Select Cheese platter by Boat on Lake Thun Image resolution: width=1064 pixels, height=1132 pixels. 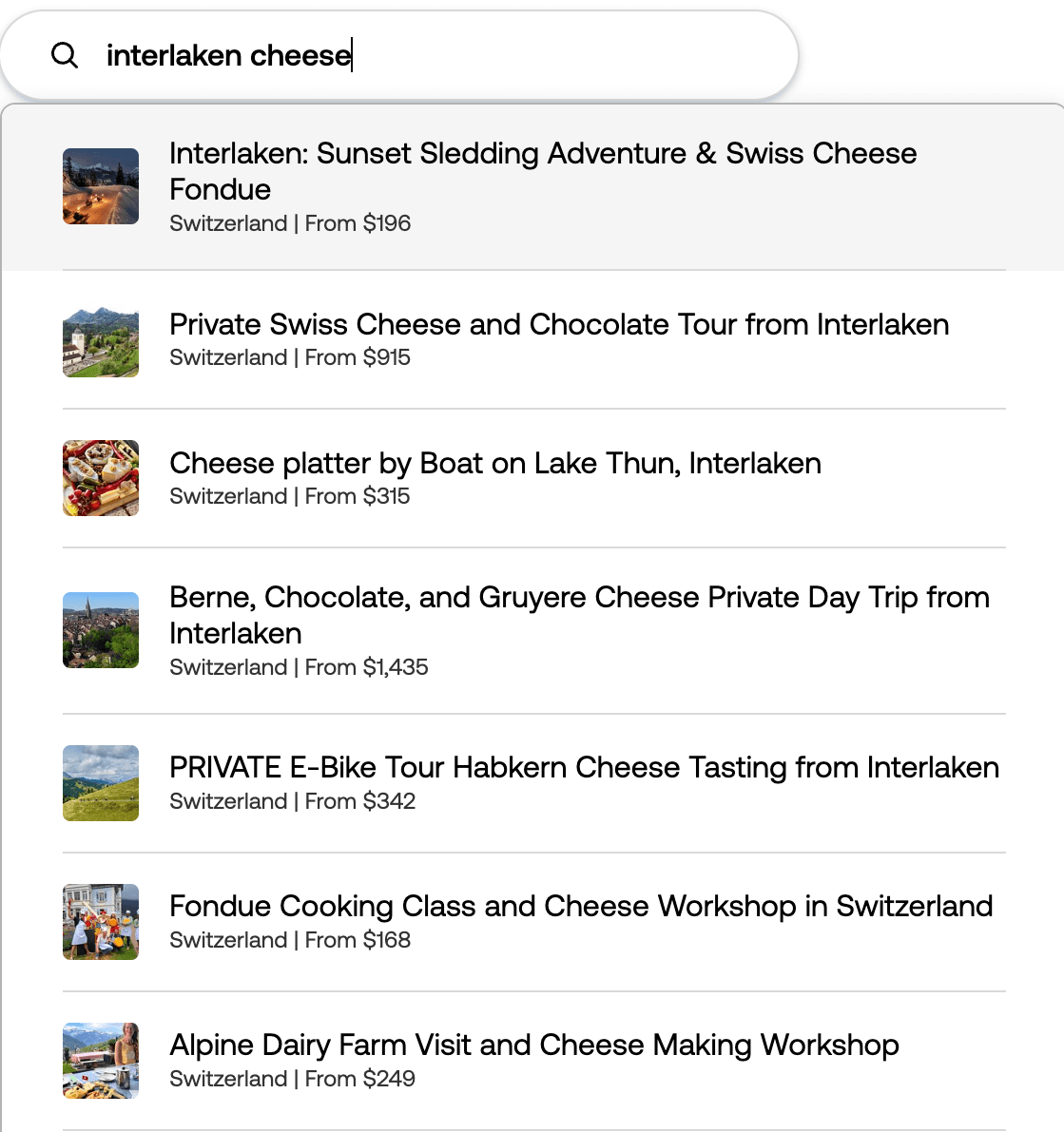click(x=494, y=464)
